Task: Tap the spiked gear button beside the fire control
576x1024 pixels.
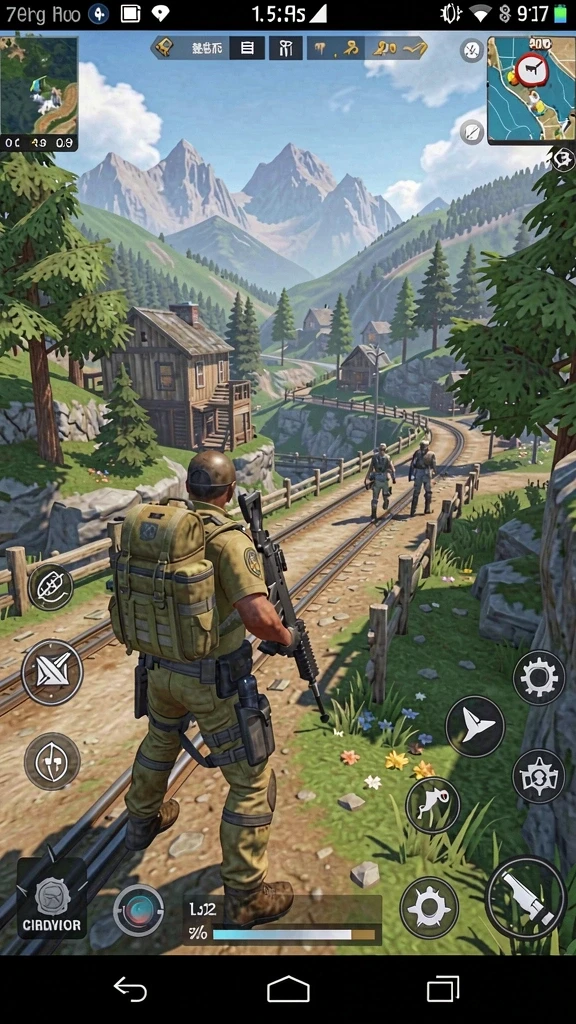Action: [x=429, y=907]
